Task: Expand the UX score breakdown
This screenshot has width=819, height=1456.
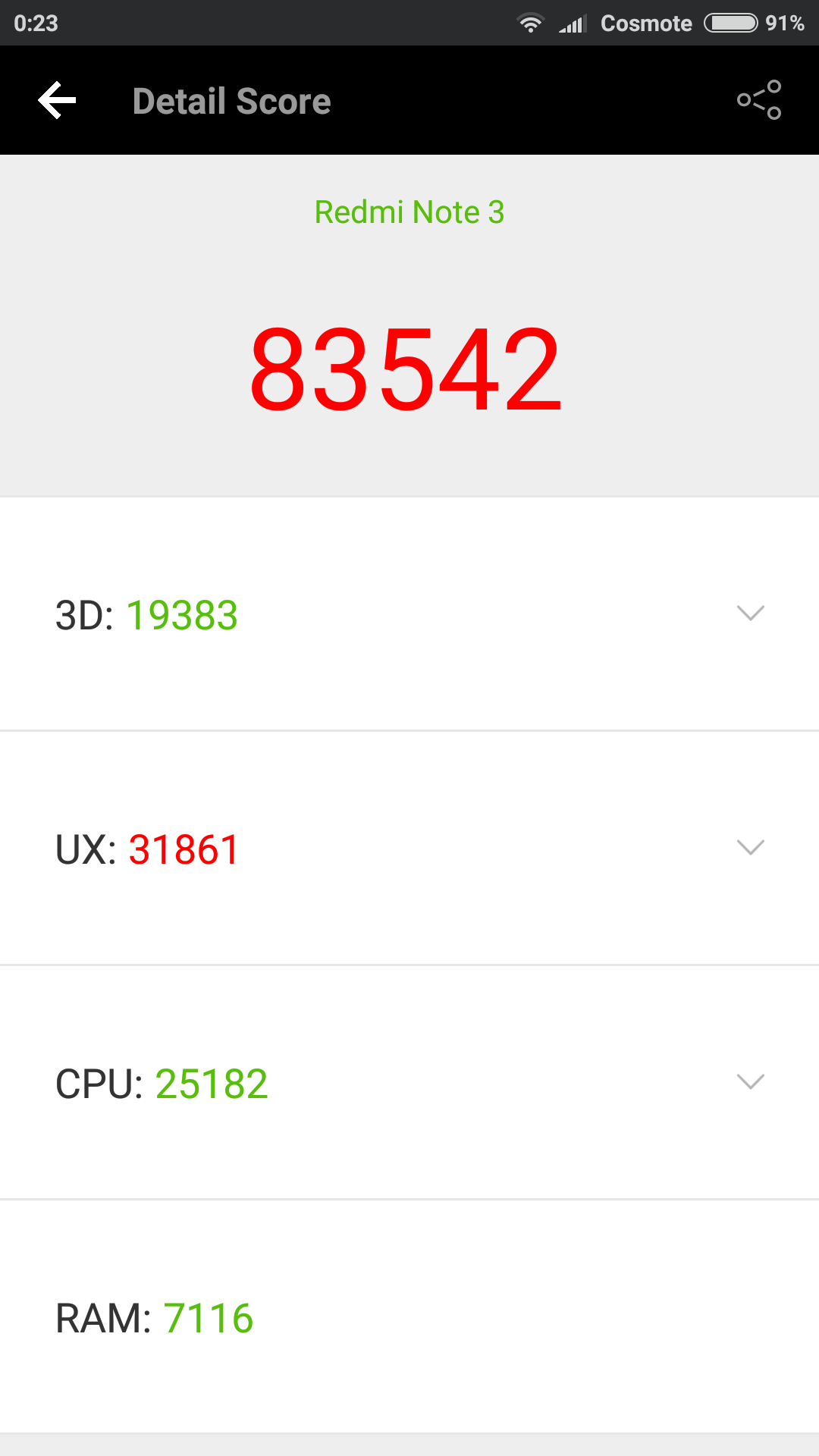Action: [x=750, y=848]
